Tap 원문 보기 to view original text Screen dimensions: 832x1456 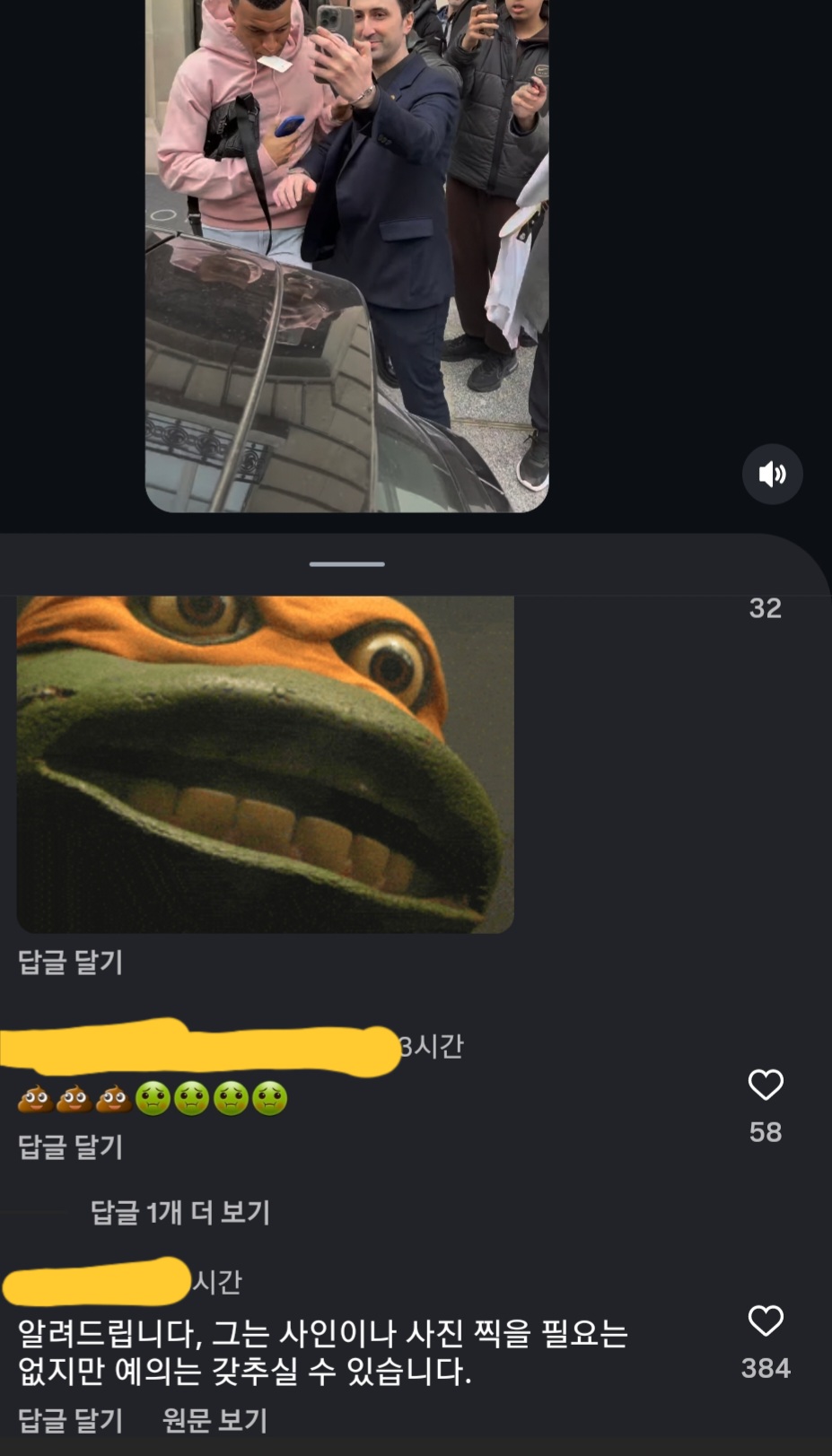(x=215, y=1420)
